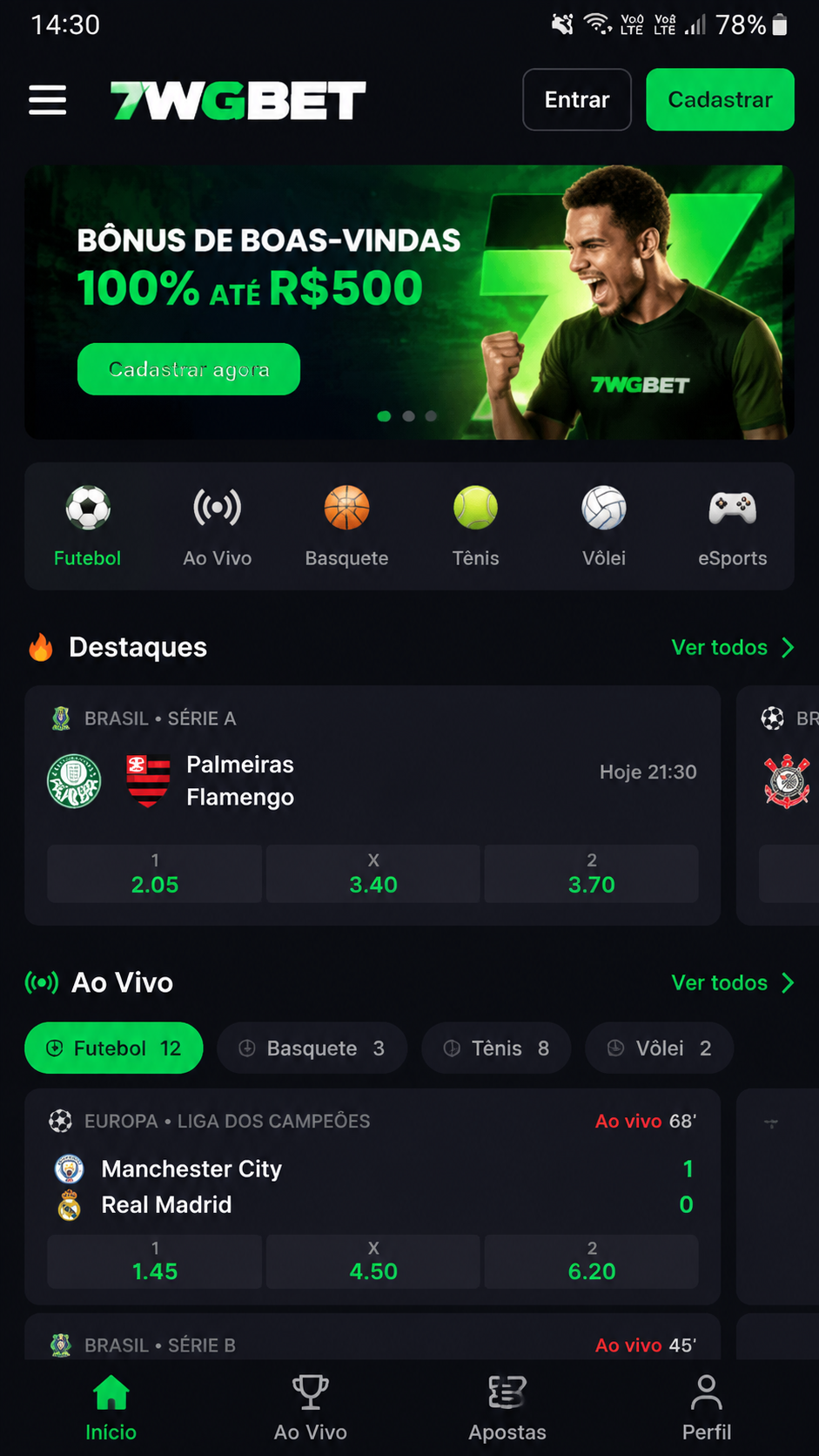Tap Ver todos next to Destaques
819x1456 pixels.
coord(733,647)
